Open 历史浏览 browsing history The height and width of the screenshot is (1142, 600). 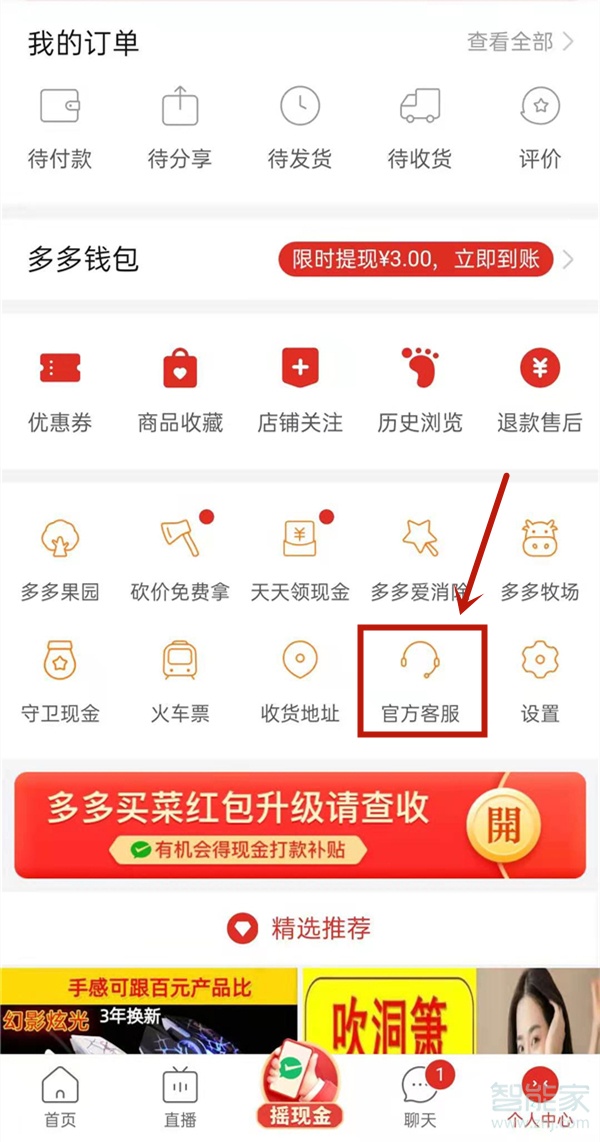420,390
